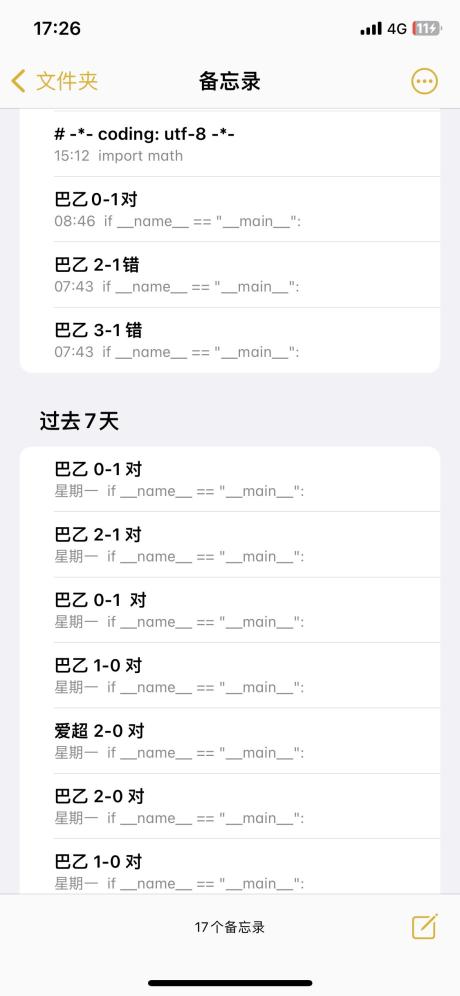
Task: Open the 08:46 note 巴乙 0-1对
Action: [x=230, y=210]
